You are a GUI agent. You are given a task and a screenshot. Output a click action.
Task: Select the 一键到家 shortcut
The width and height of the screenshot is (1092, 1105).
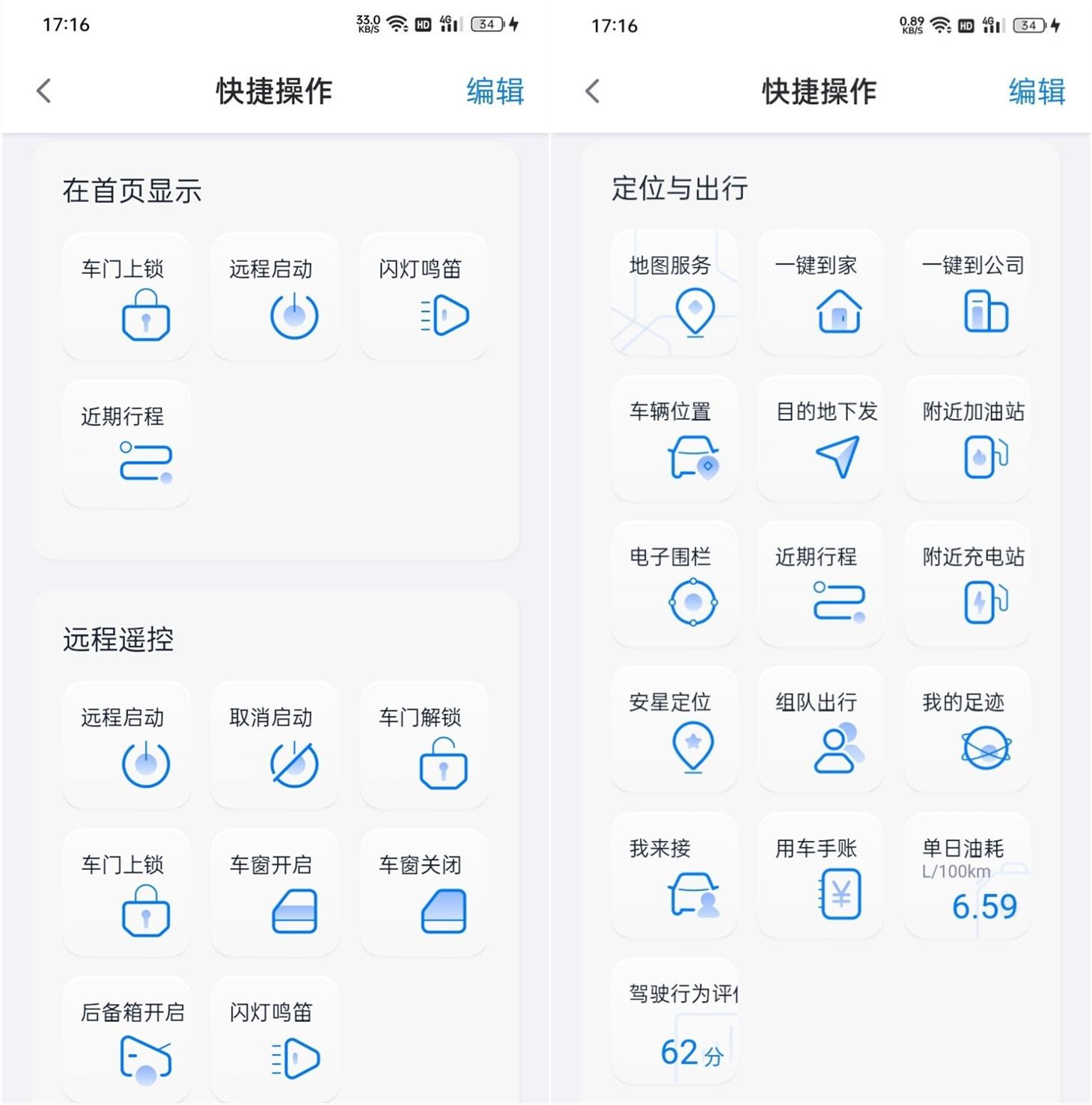click(x=820, y=293)
